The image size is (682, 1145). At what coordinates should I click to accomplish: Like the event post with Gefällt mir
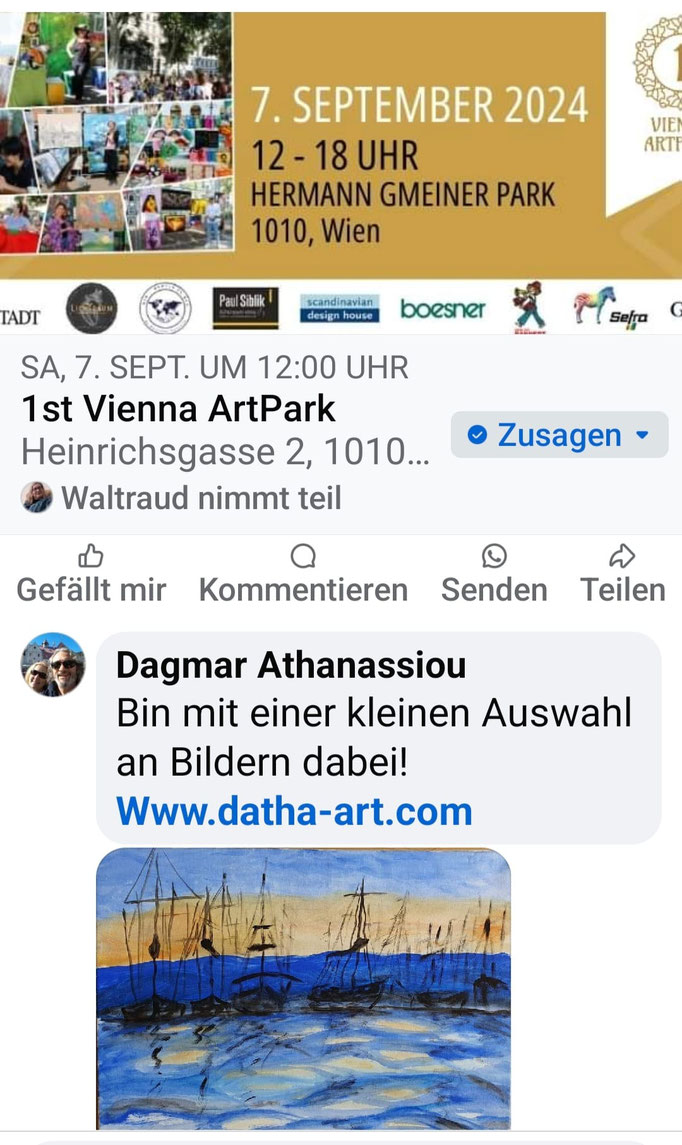point(91,575)
